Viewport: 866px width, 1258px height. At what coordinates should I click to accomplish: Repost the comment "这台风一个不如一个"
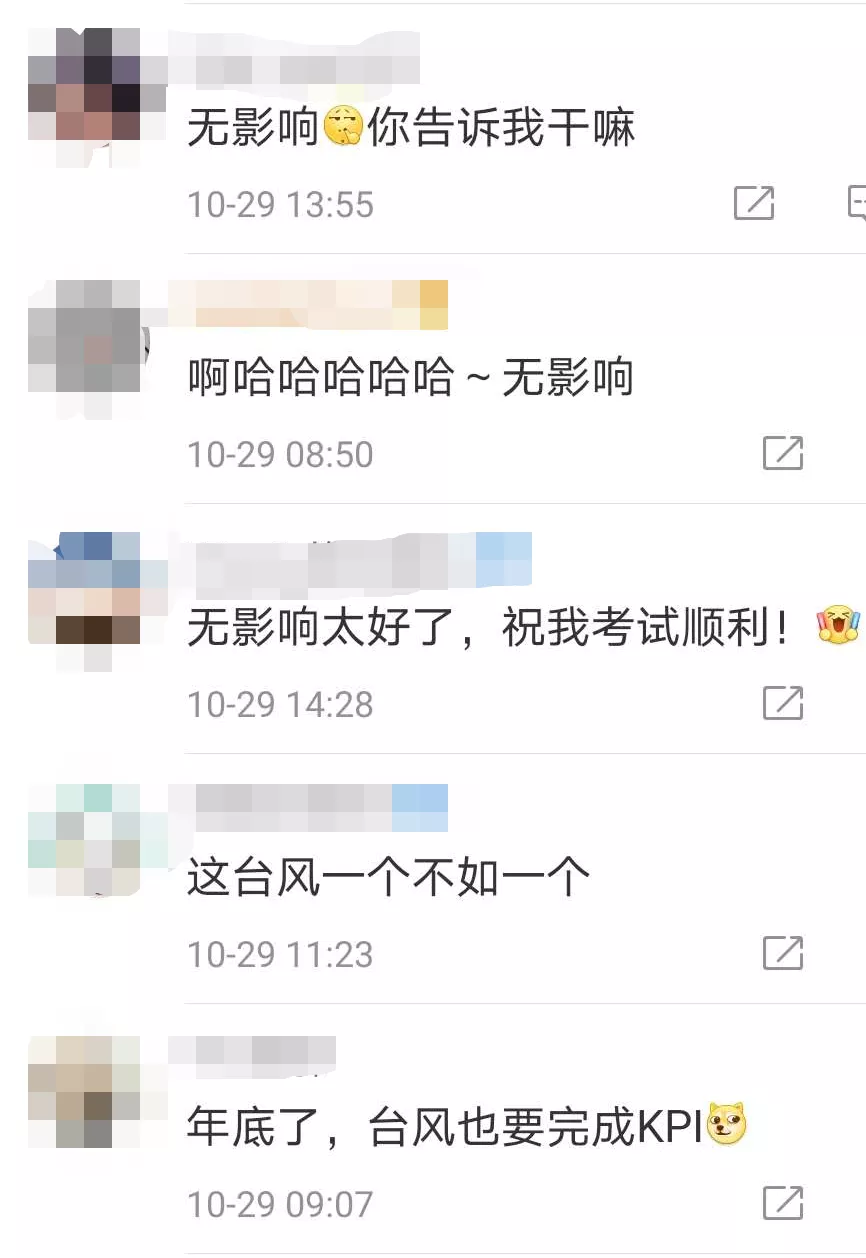(783, 953)
